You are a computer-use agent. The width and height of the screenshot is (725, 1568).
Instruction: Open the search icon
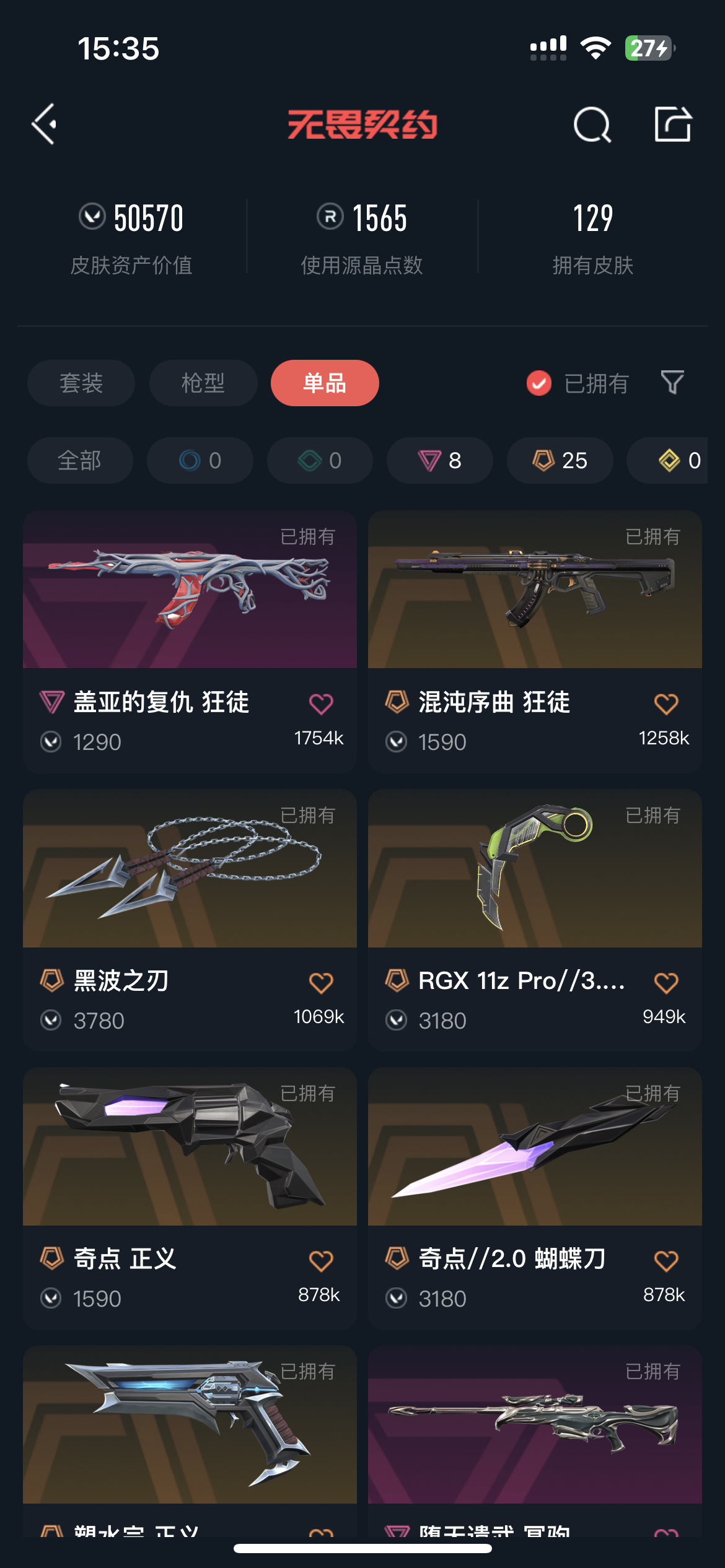coord(592,124)
